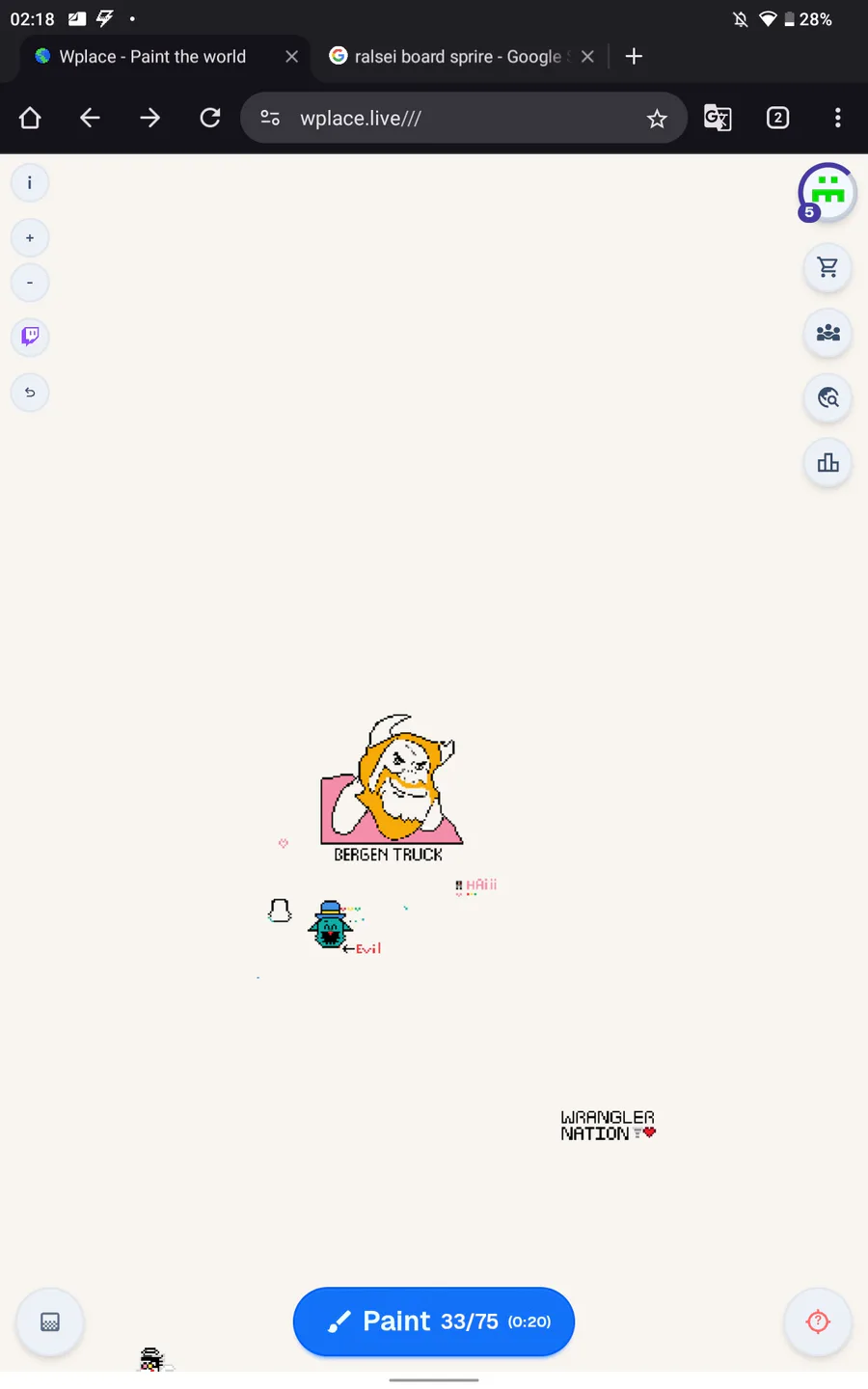Tap the undo arrow button
Viewport: 868px width, 1389px height.
pyautogui.click(x=30, y=393)
